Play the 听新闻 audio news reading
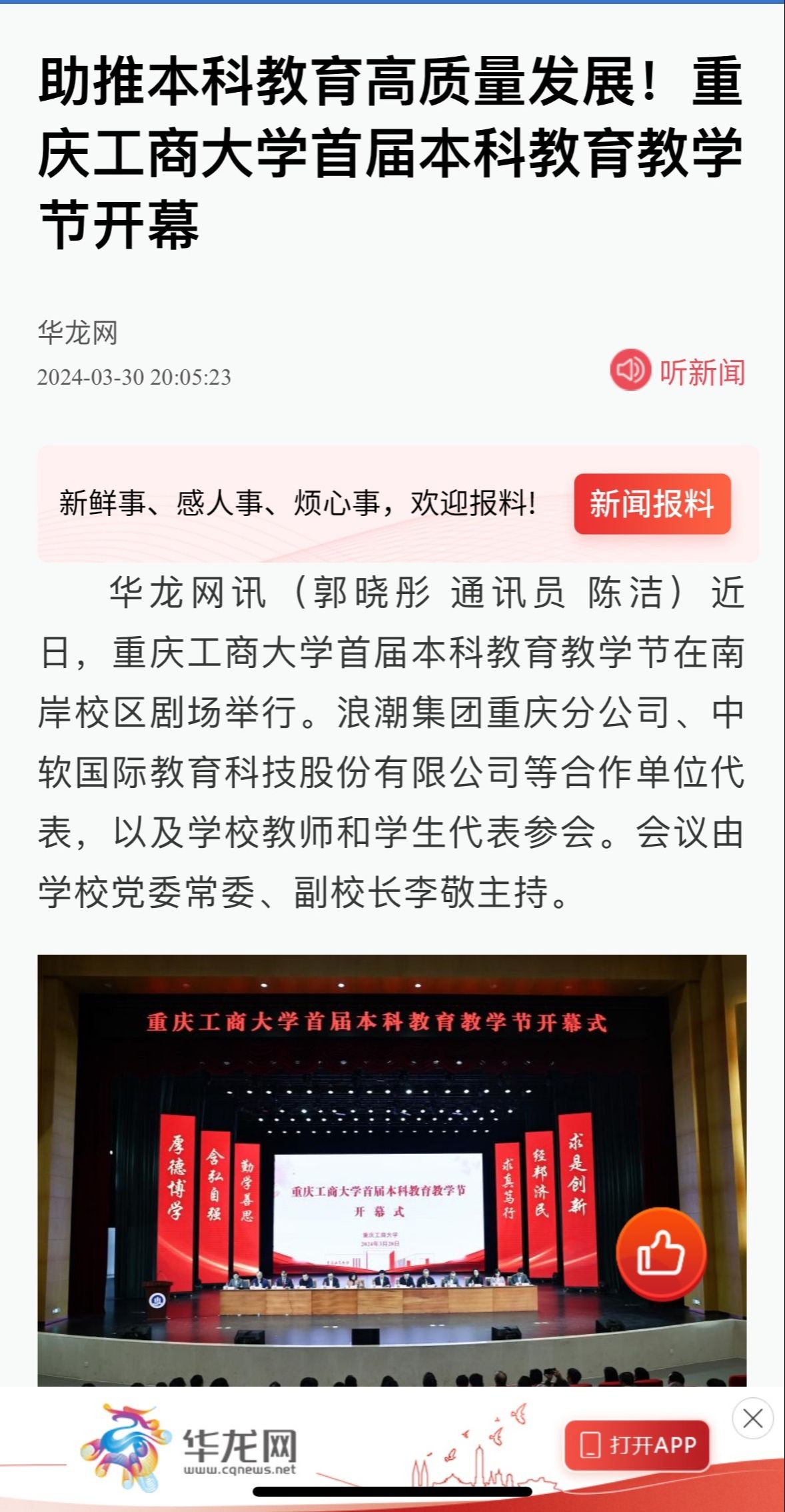The width and height of the screenshot is (785, 1512). (x=677, y=371)
